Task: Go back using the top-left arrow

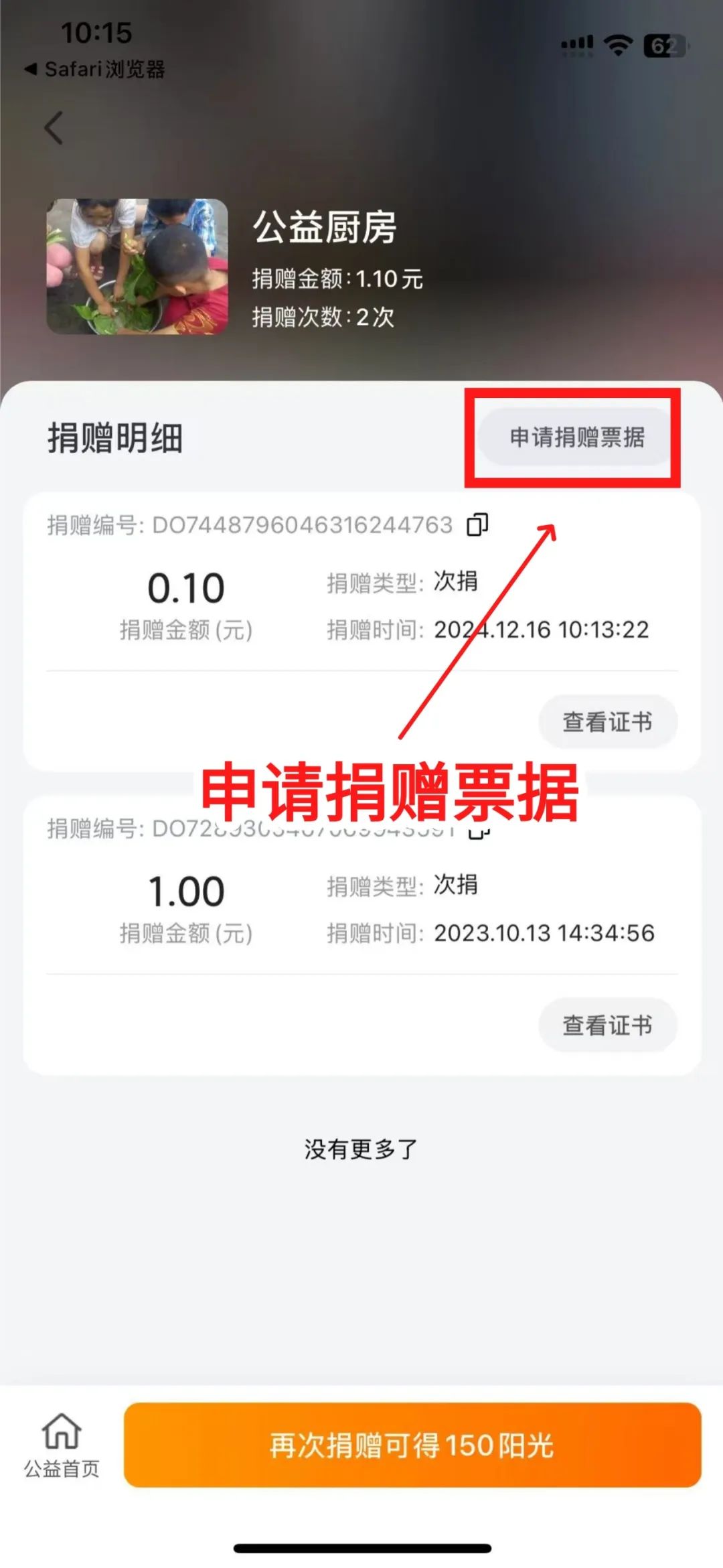Action: click(54, 128)
